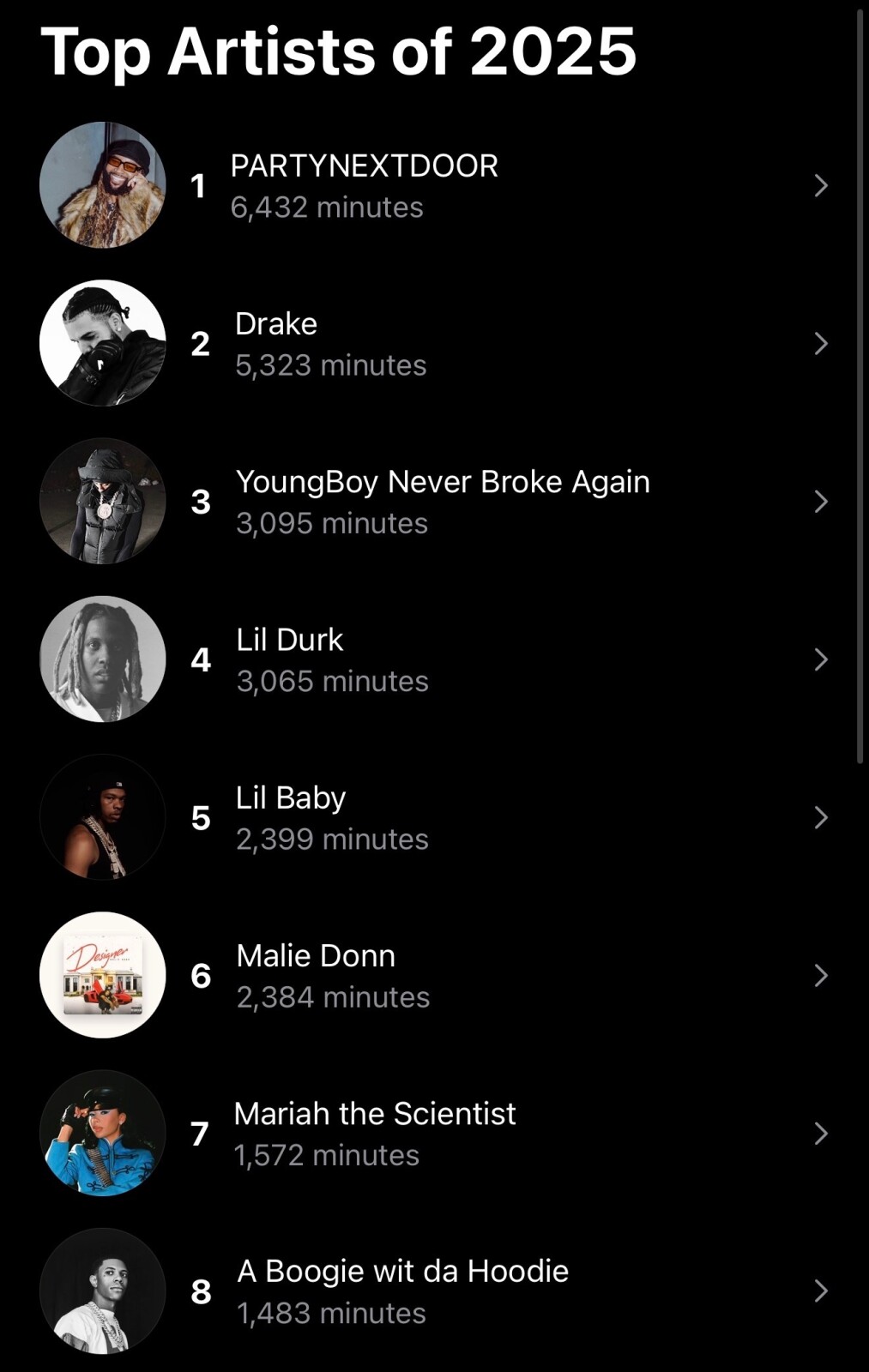Choose A Boogie wit da Hoodie row
Viewport: 869px width, 1372px height.
pyautogui.click(x=402, y=1291)
